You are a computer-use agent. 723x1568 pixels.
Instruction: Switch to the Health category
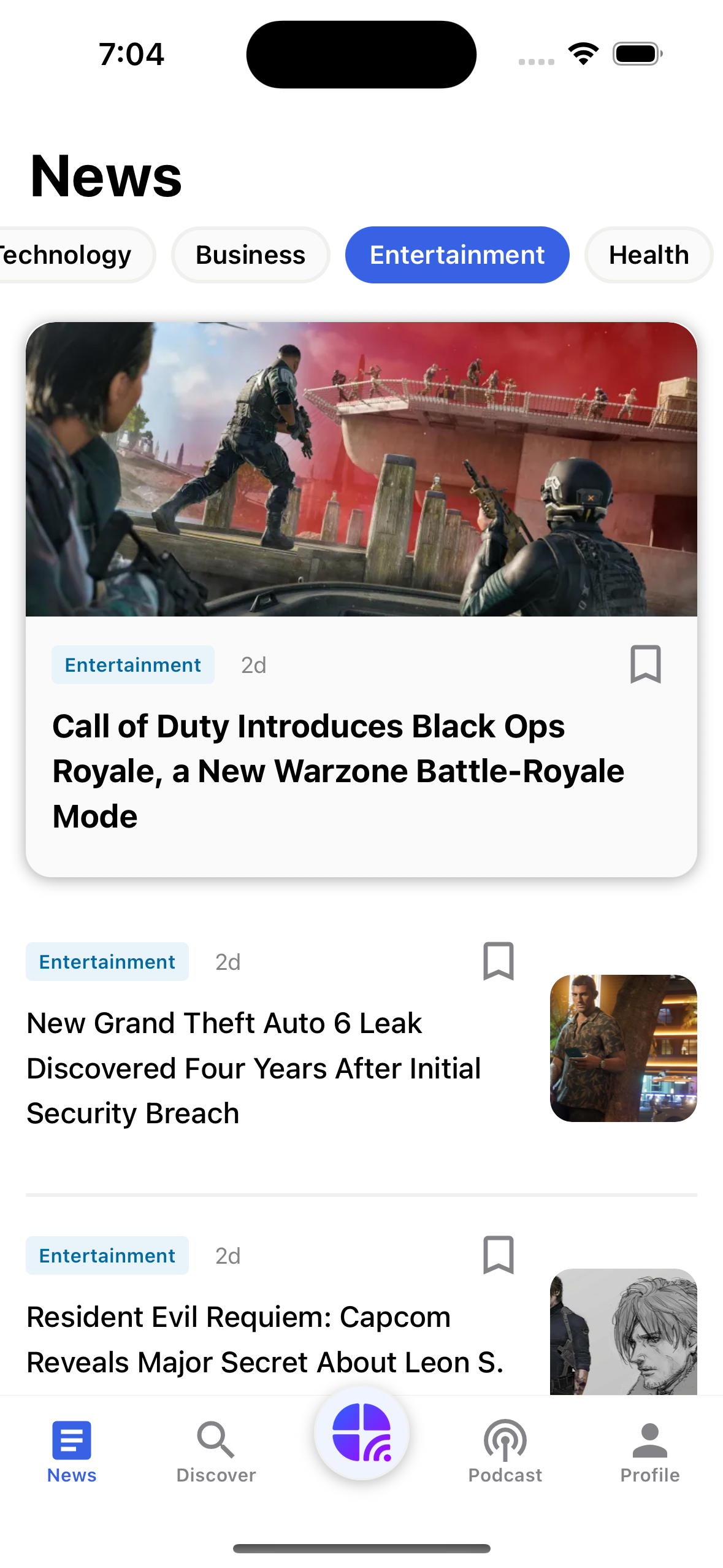pos(648,255)
